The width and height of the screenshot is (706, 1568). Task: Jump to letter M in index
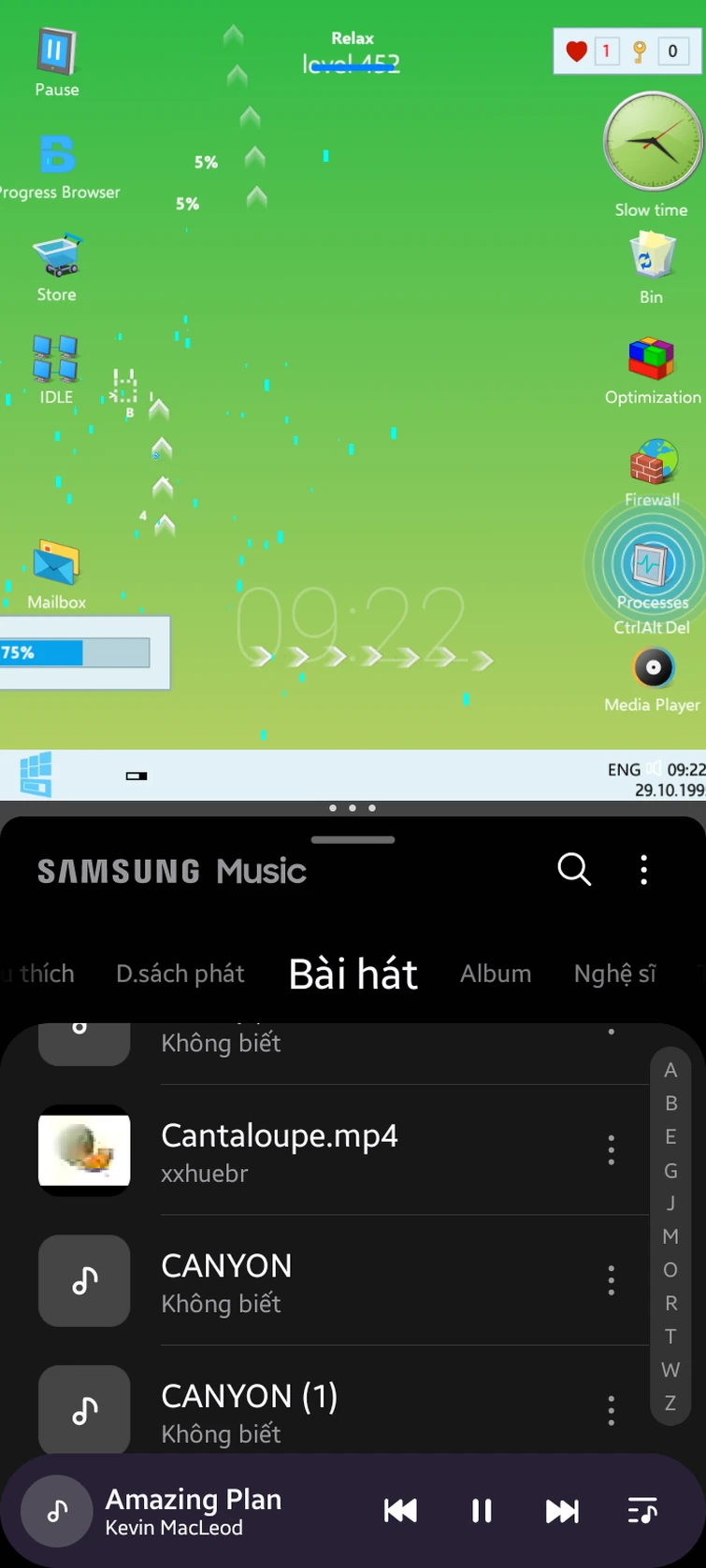(x=670, y=1236)
